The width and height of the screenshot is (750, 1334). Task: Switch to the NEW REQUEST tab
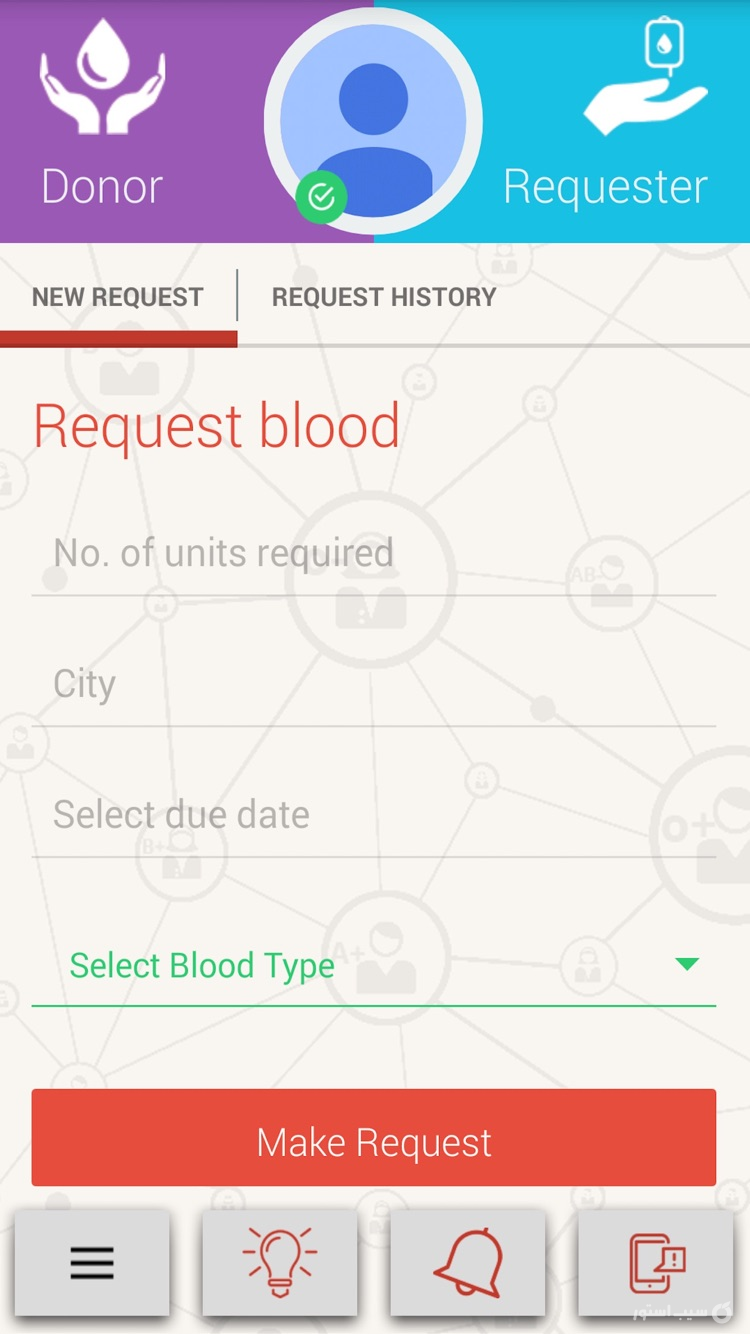[118, 296]
